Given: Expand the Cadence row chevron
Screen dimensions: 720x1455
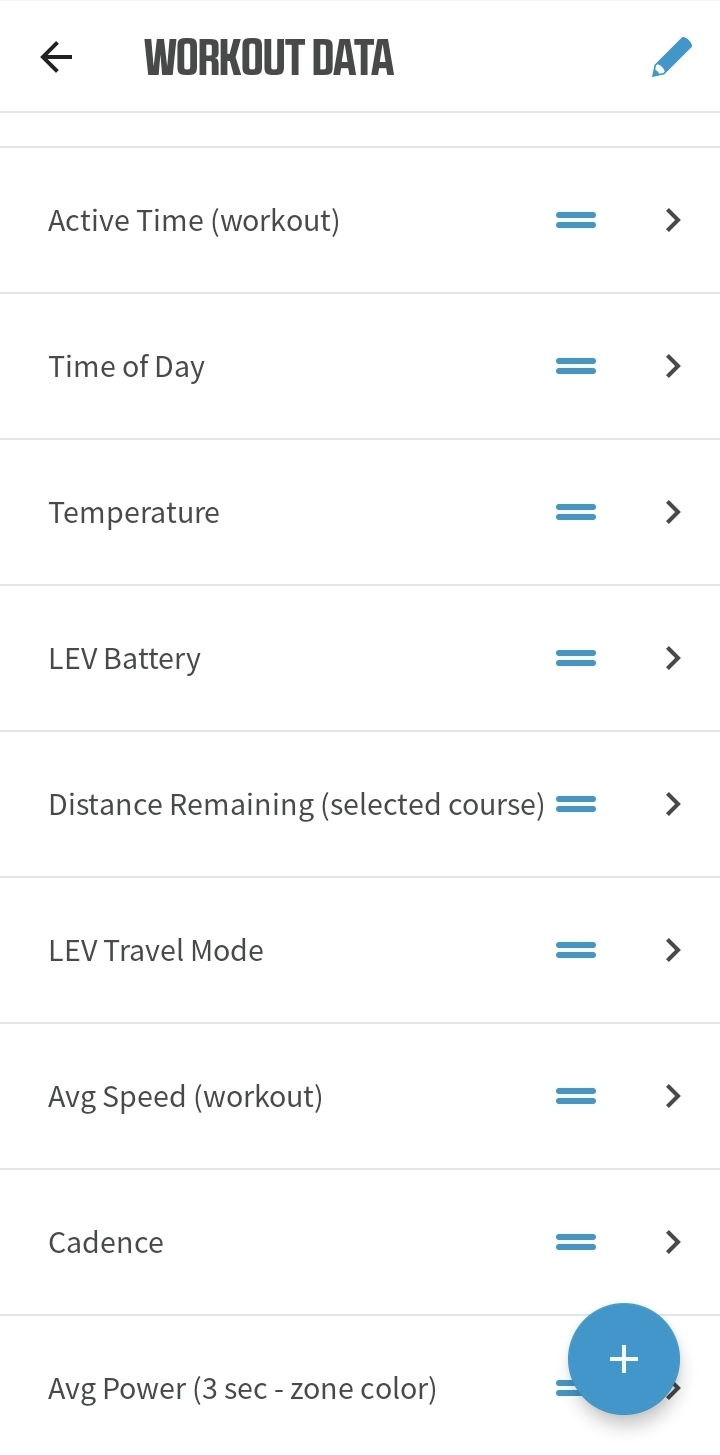Looking at the screenshot, I should (672, 1241).
